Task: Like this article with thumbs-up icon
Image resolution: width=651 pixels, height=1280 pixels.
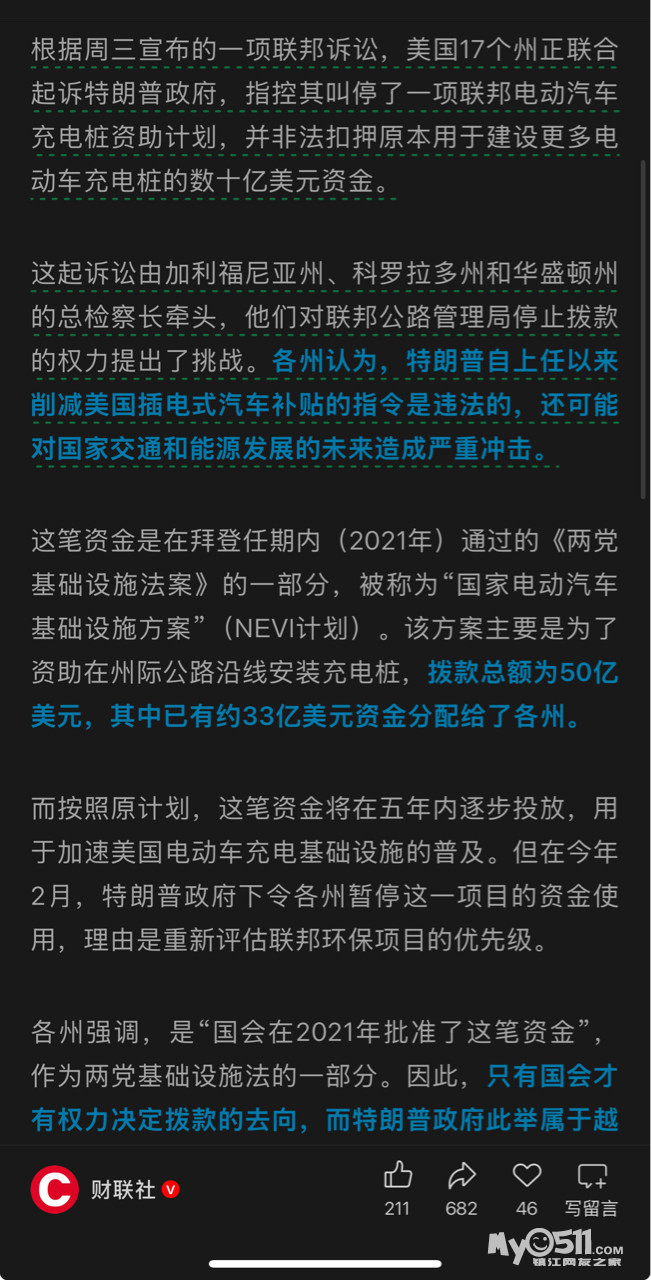Action: pyautogui.click(x=397, y=1176)
